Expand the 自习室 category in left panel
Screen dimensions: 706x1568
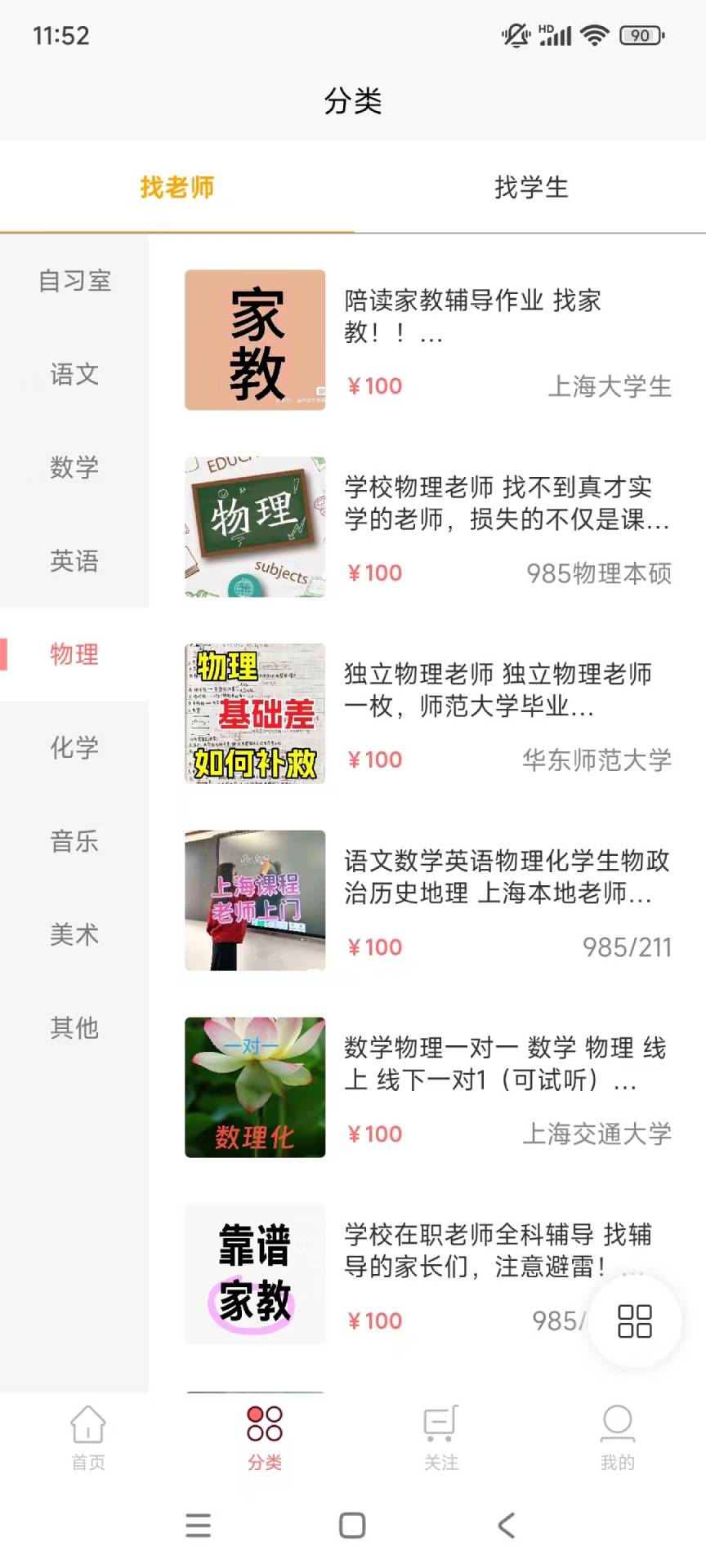click(x=74, y=282)
